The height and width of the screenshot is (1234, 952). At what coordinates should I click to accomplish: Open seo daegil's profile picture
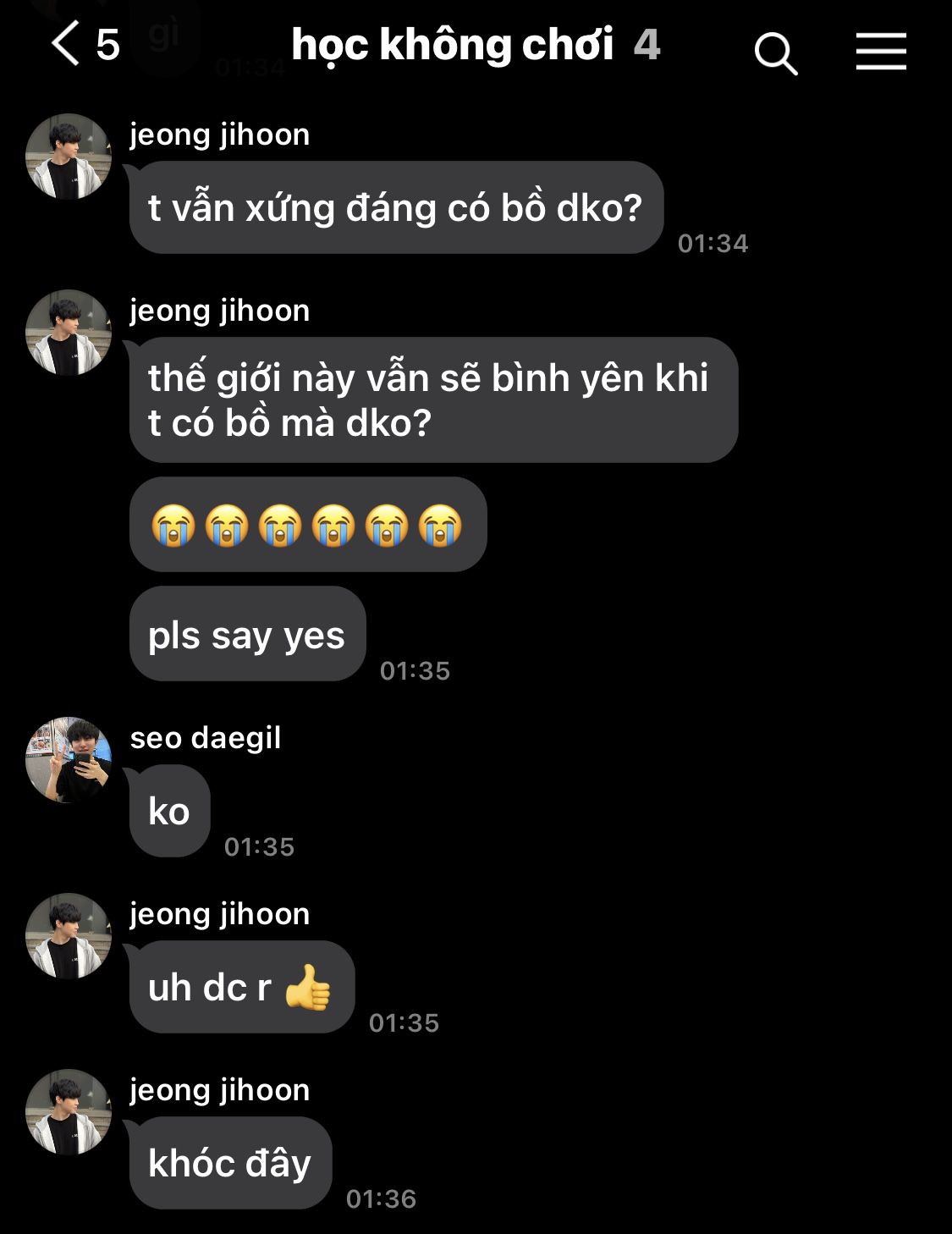click(x=69, y=759)
